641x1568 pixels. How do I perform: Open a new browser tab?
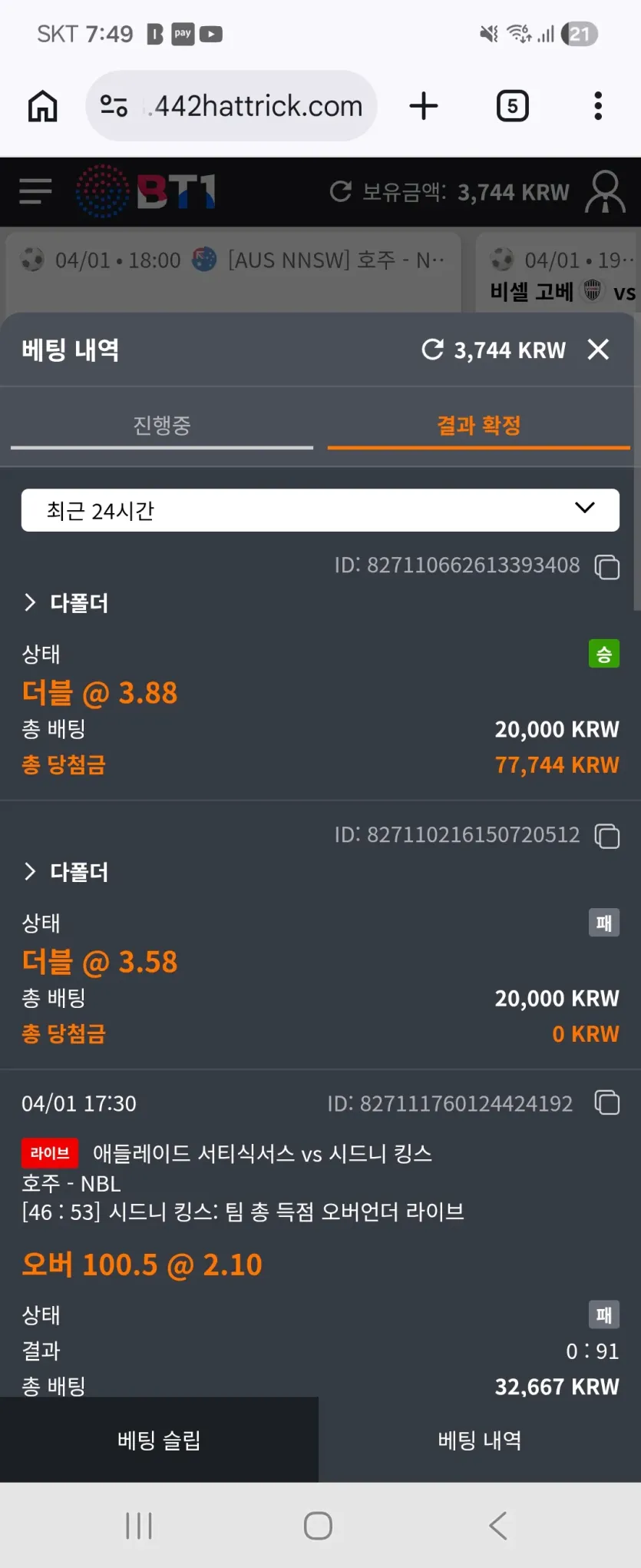click(x=424, y=106)
